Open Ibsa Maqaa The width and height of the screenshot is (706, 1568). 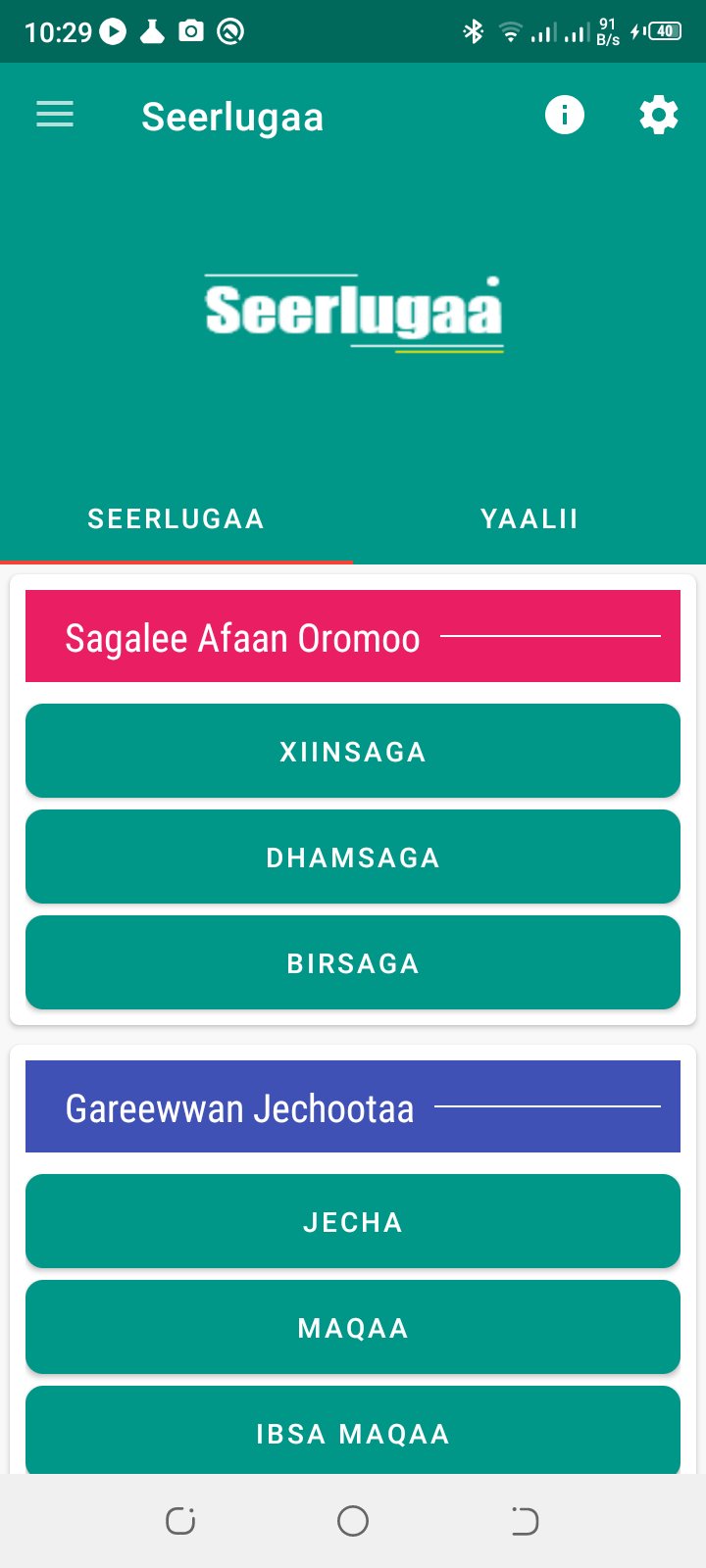353,1432
